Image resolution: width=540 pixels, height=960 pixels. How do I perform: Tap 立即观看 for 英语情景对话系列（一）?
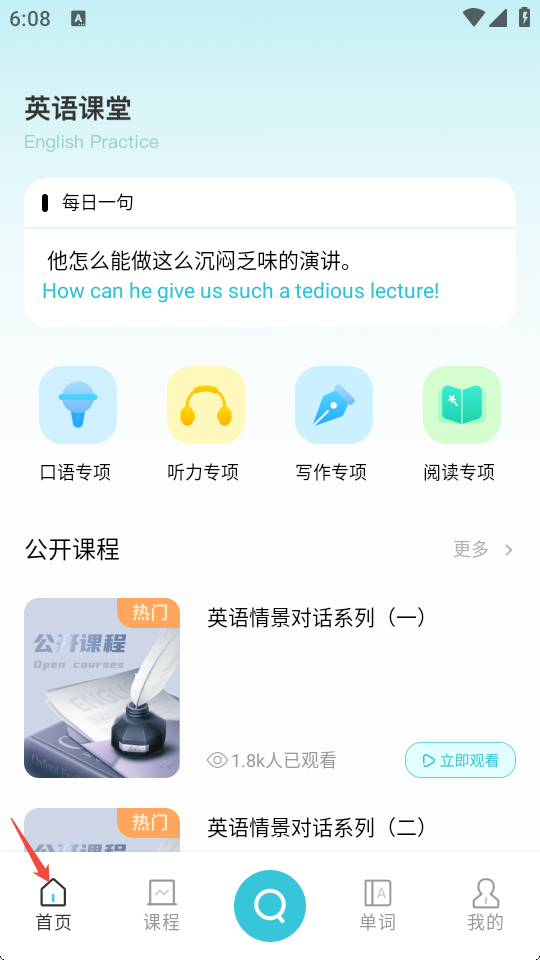click(460, 760)
